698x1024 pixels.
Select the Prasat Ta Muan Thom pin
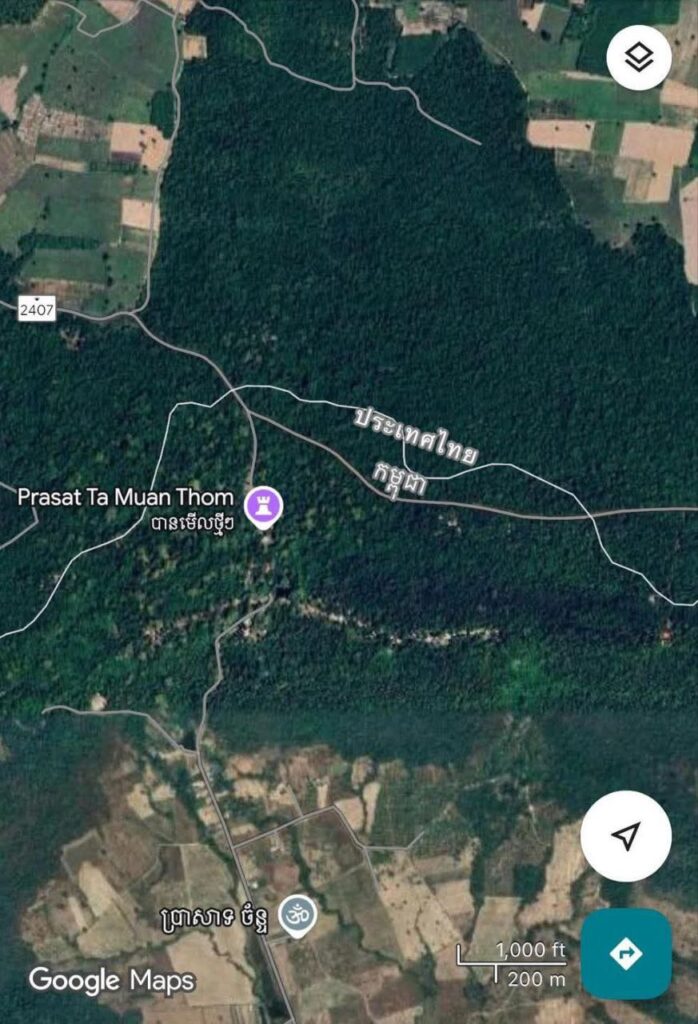click(x=264, y=504)
